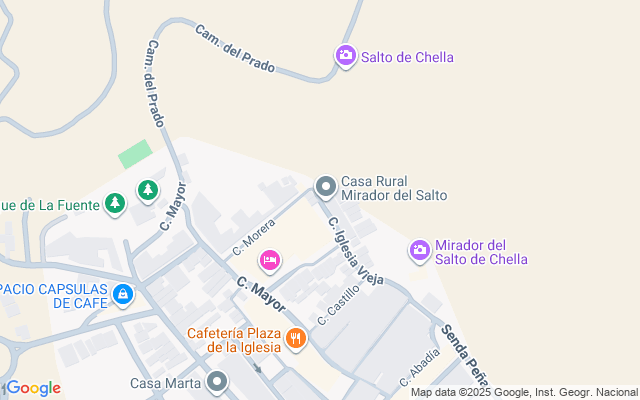Tap the Mirador del Salto de Chella marker
The width and height of the screenshot is (640, 400).
pyautogui.click(x=420, y=249)
